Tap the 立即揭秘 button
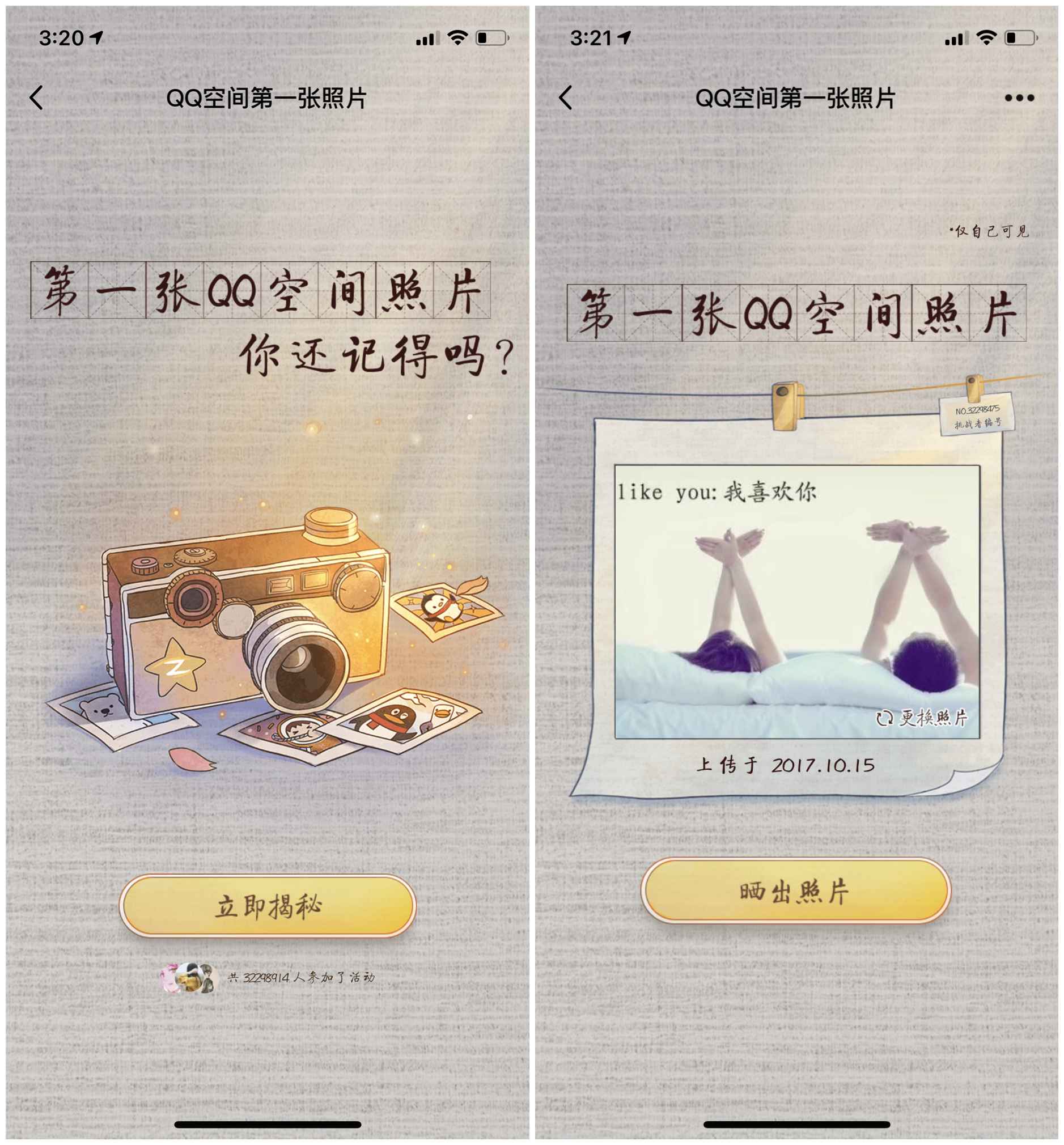This screenshot has height=1145, width=1064. pos(267,906)
